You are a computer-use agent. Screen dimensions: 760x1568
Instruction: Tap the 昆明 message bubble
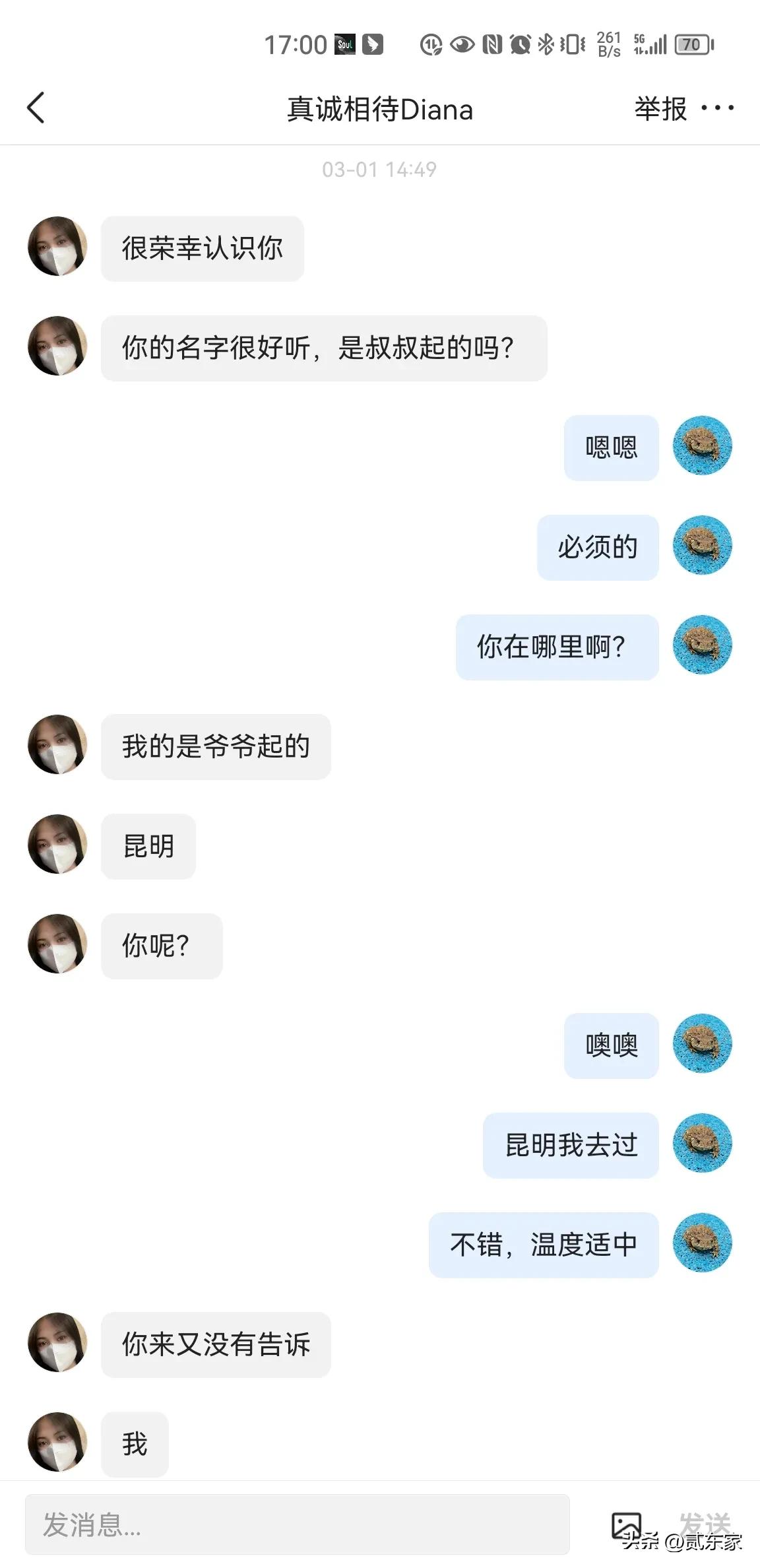tap(148, 847)
